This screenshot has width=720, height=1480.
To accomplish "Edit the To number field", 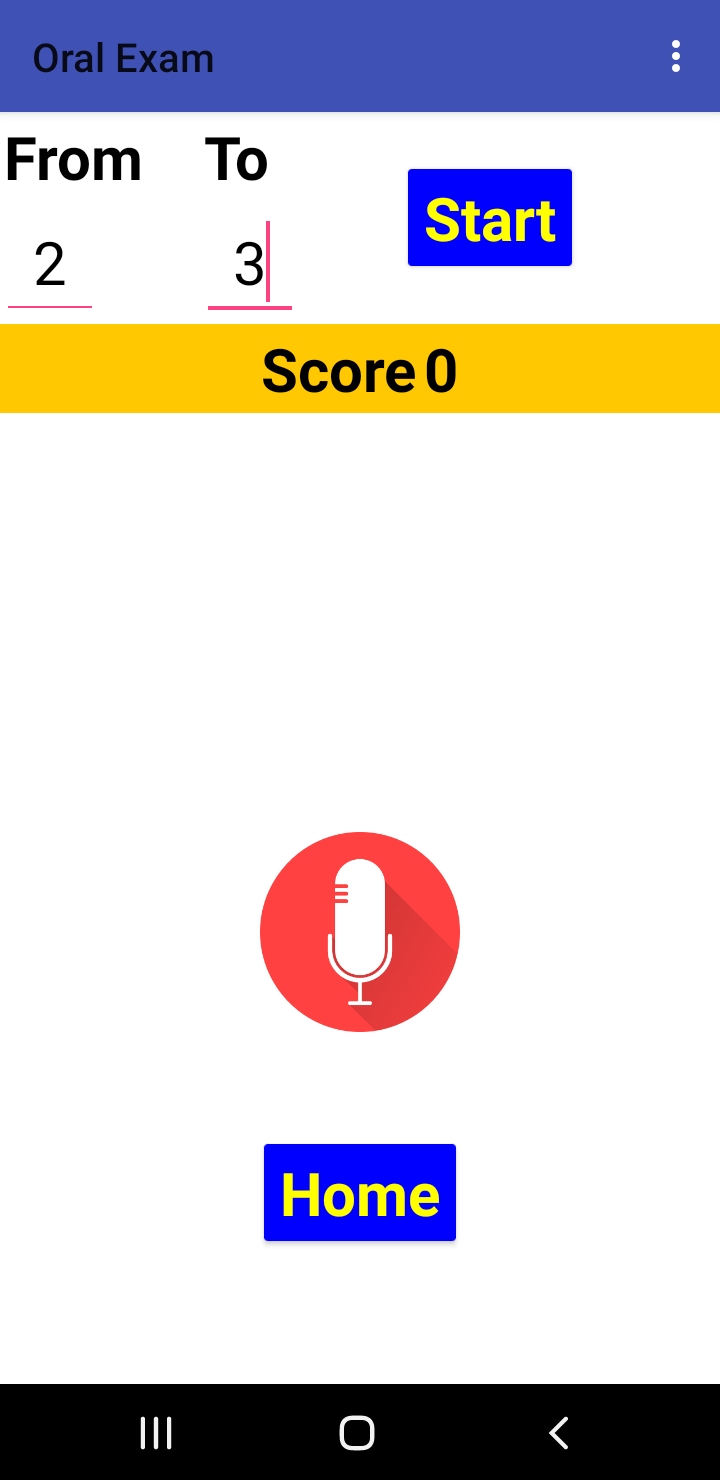I will [x=249, y=266].
